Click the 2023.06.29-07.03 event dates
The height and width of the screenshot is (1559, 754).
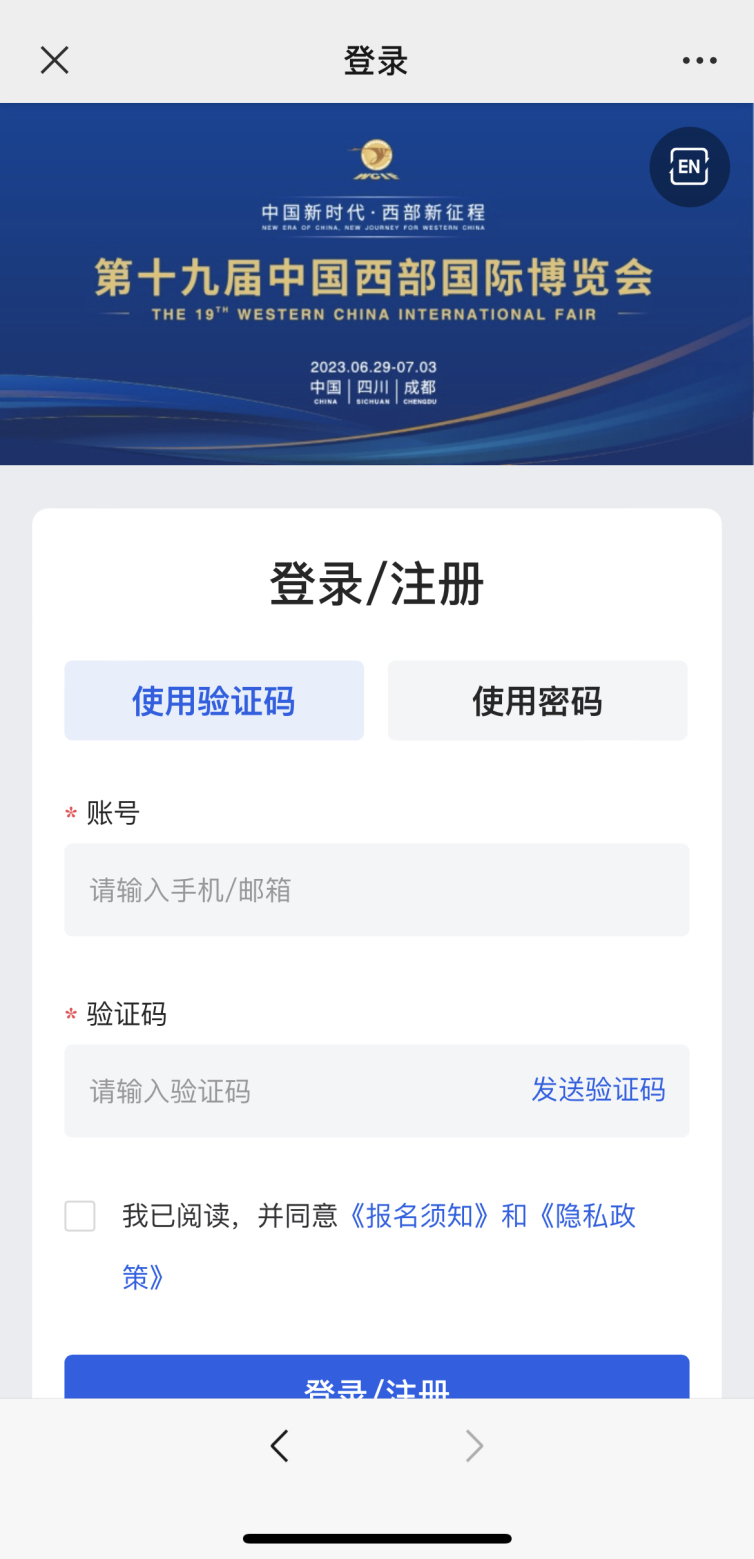coord(376,366)
